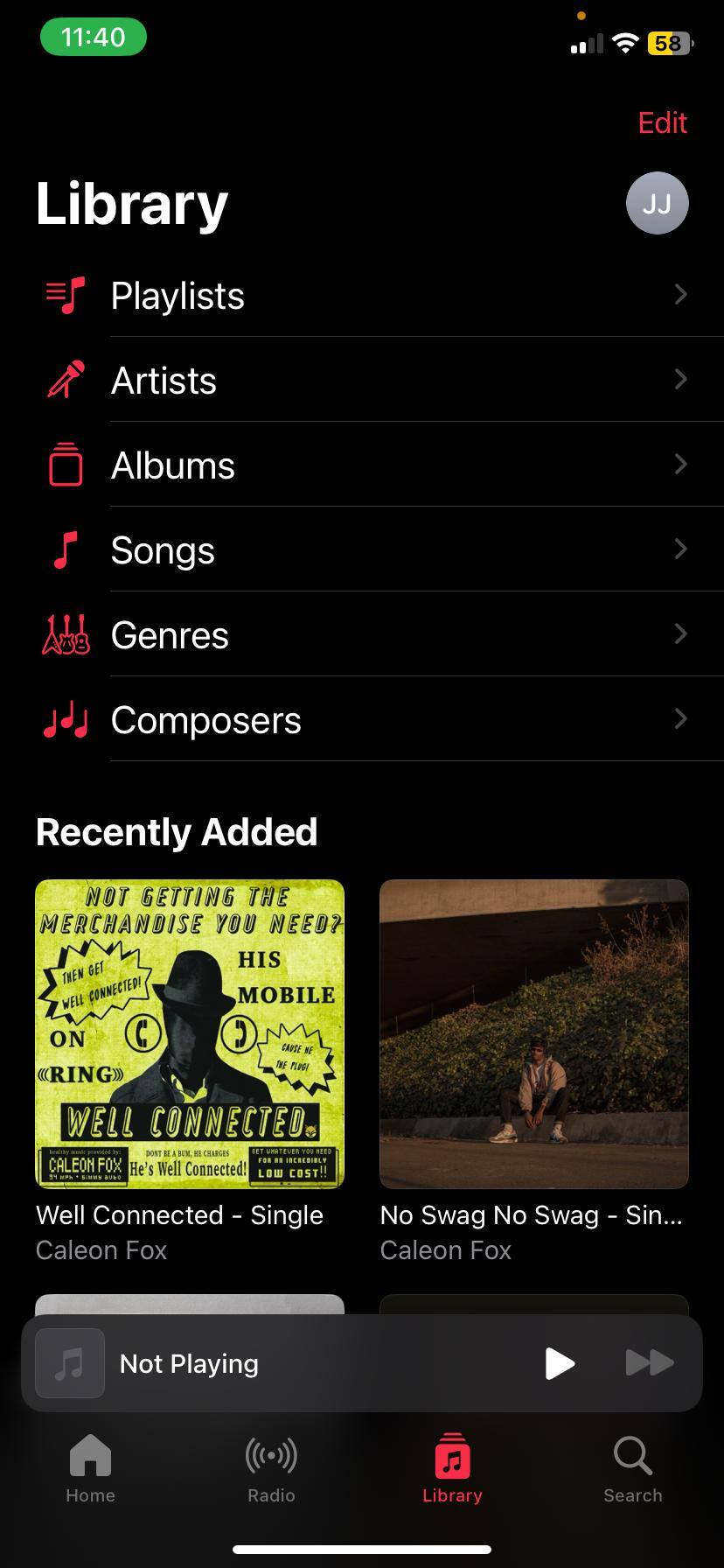Open the No Swag No Swag single

pos(534,1034)
